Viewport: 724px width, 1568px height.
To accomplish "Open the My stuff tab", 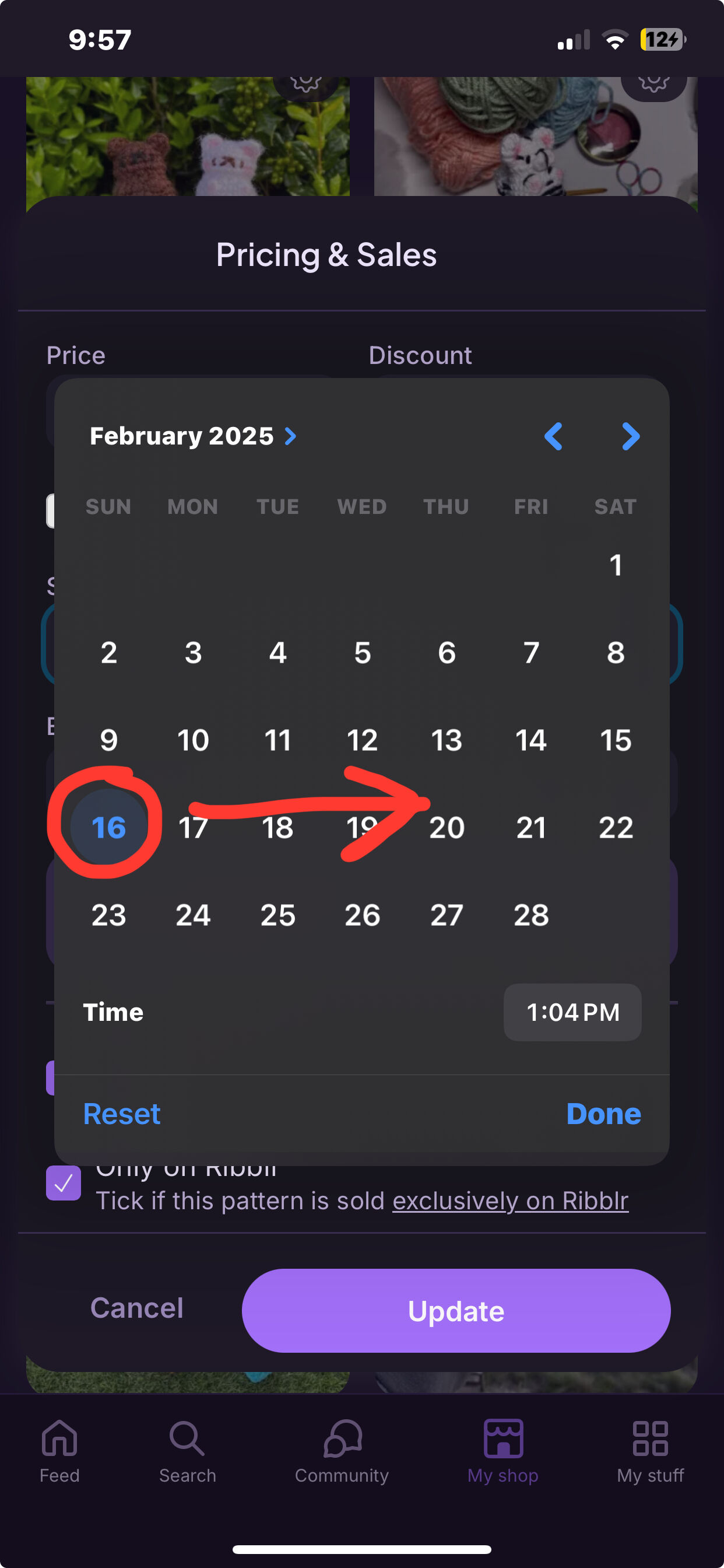I will (x=651, y=1452).
